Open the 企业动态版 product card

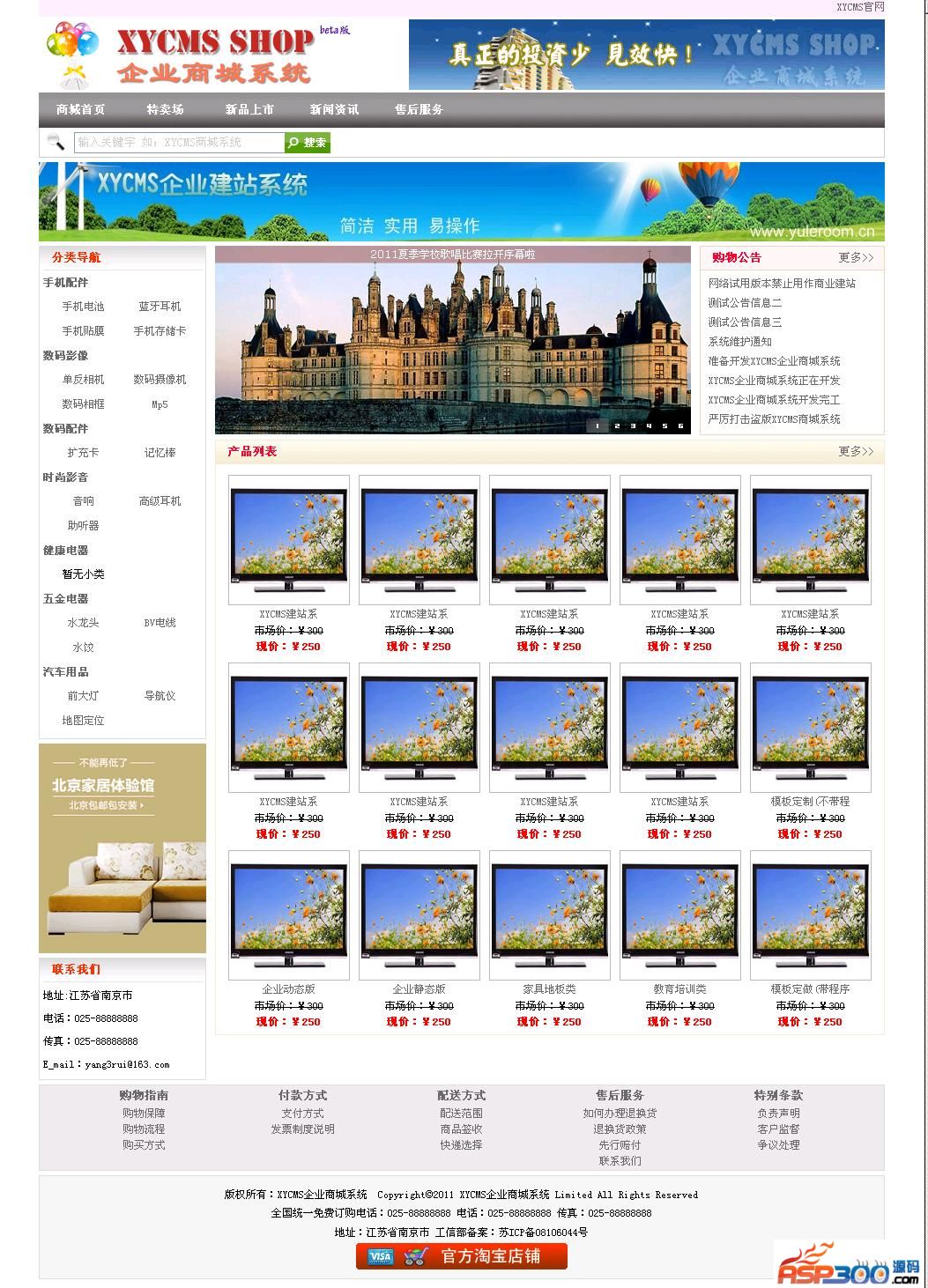click(288, 914)
